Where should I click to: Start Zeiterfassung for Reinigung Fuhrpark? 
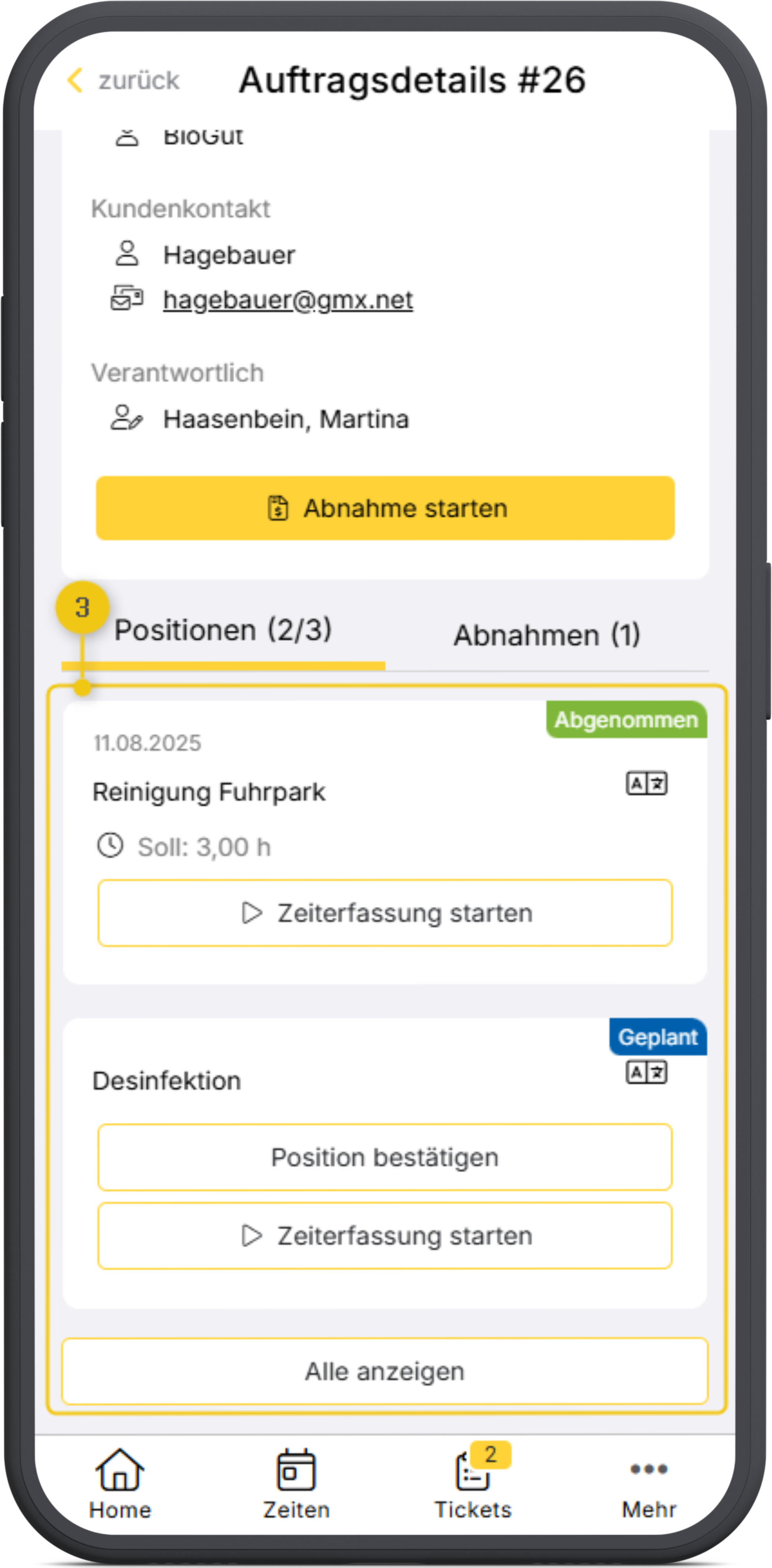click(385, 913)
